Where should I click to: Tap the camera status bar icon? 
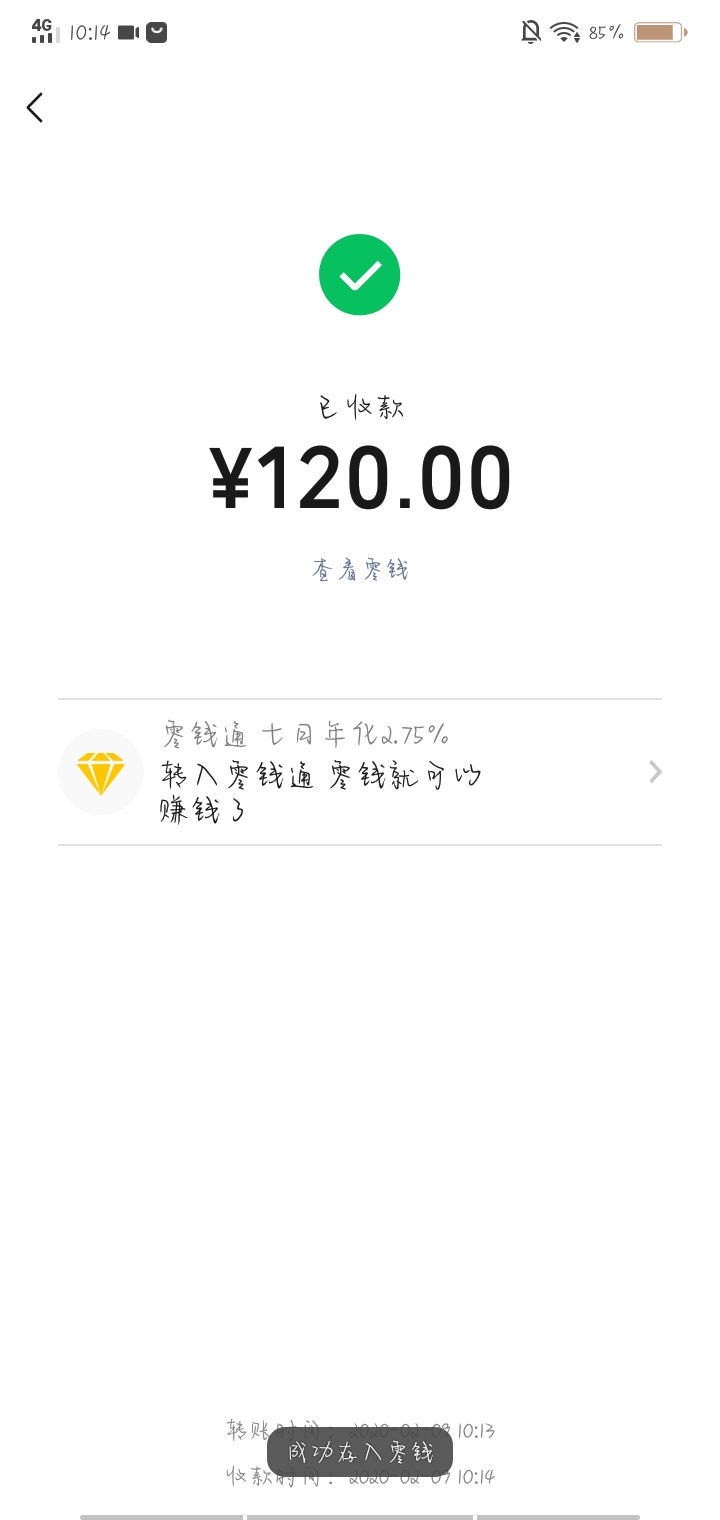click(126, 31)
